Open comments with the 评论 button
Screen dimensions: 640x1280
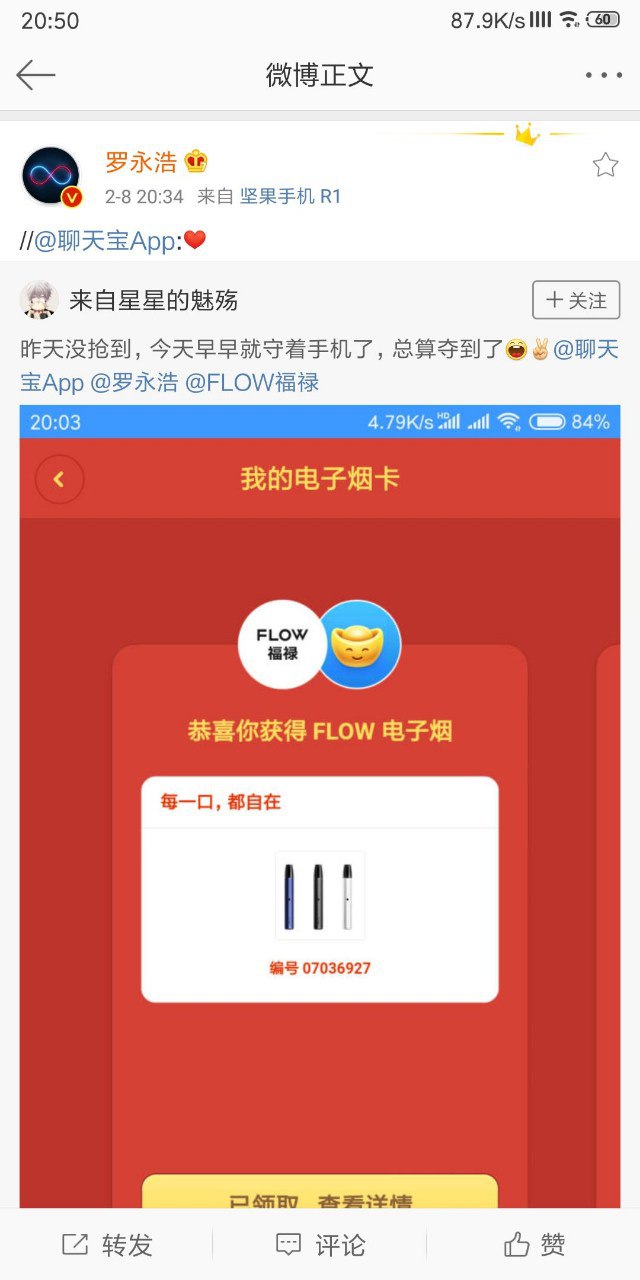coord(320,1244)
